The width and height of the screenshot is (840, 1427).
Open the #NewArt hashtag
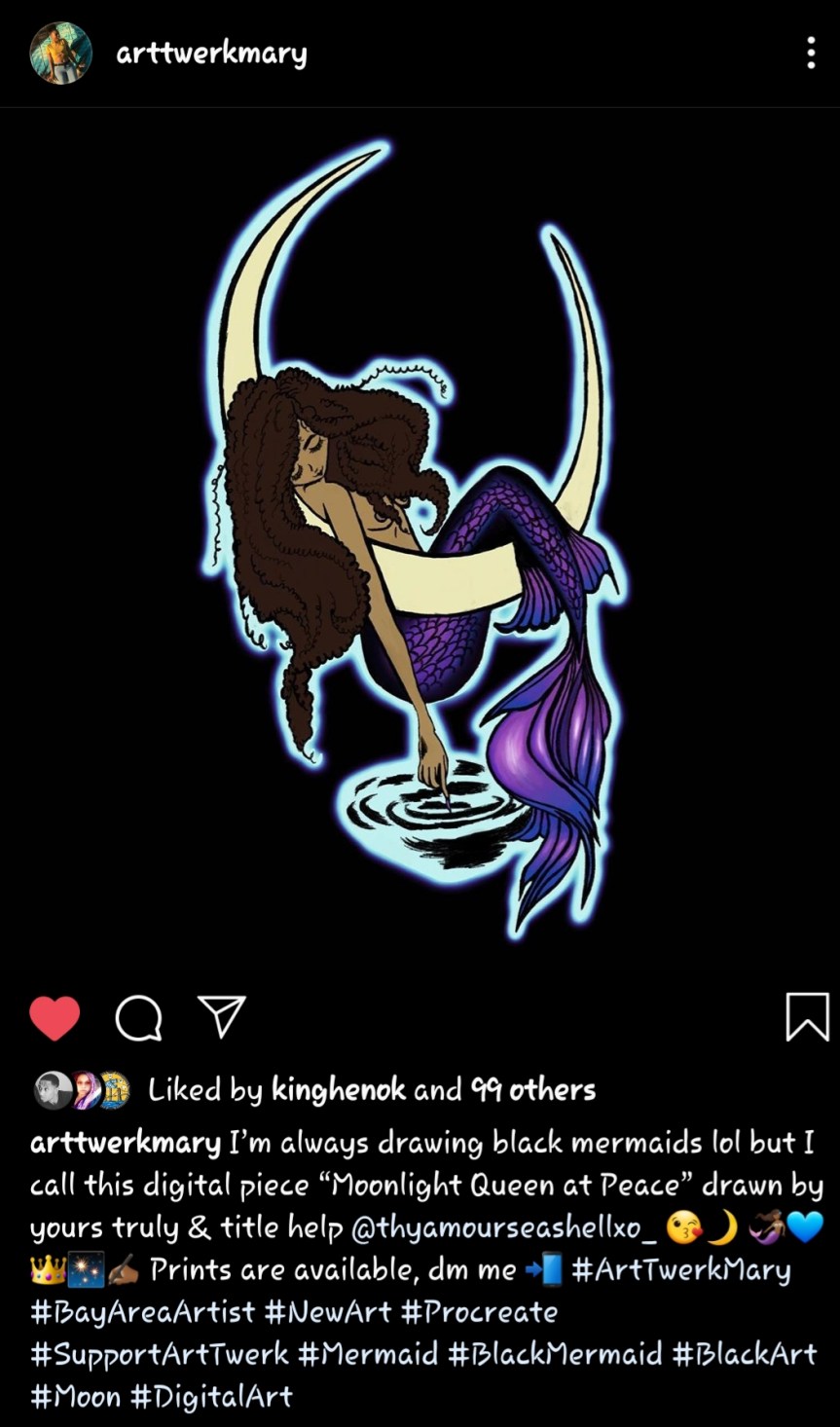pos(327,1311)
